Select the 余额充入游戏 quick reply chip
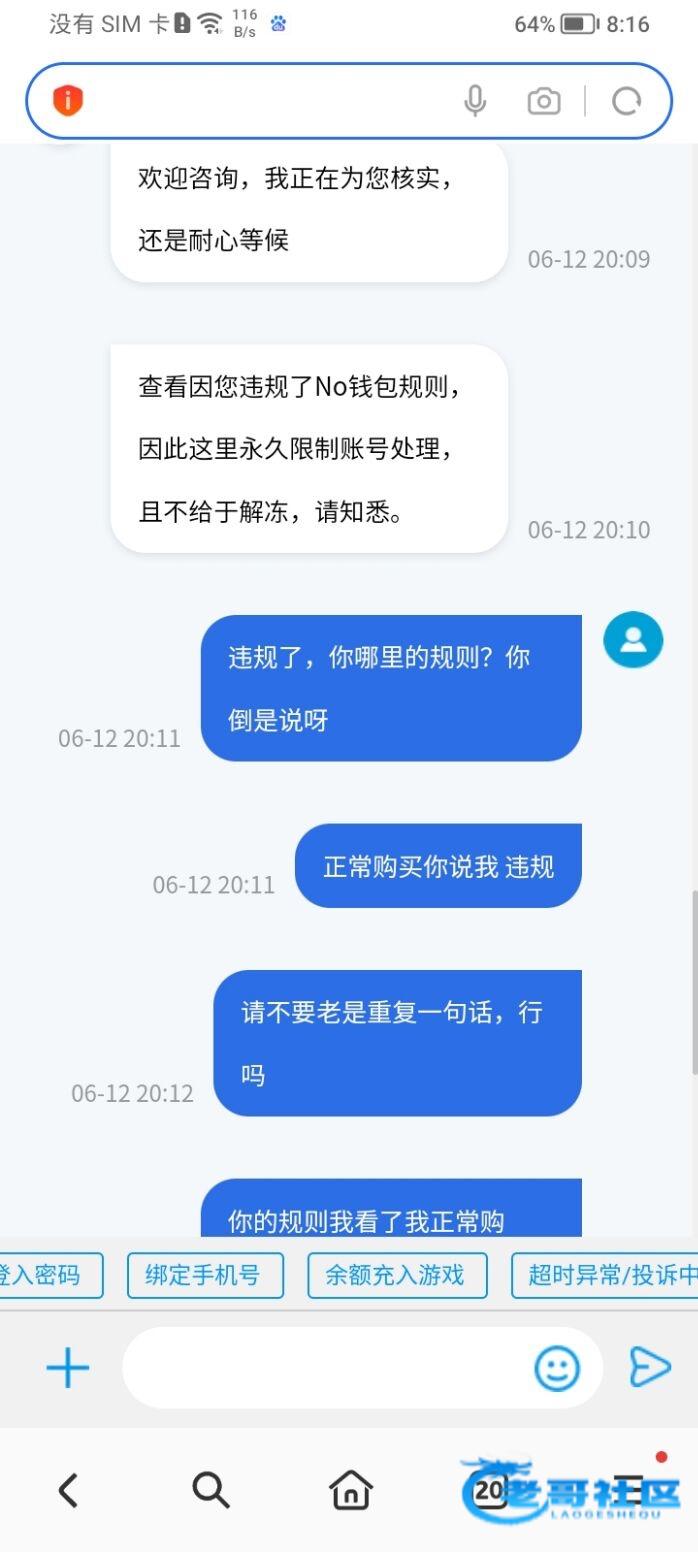698x1552 pixels. 396,1275
